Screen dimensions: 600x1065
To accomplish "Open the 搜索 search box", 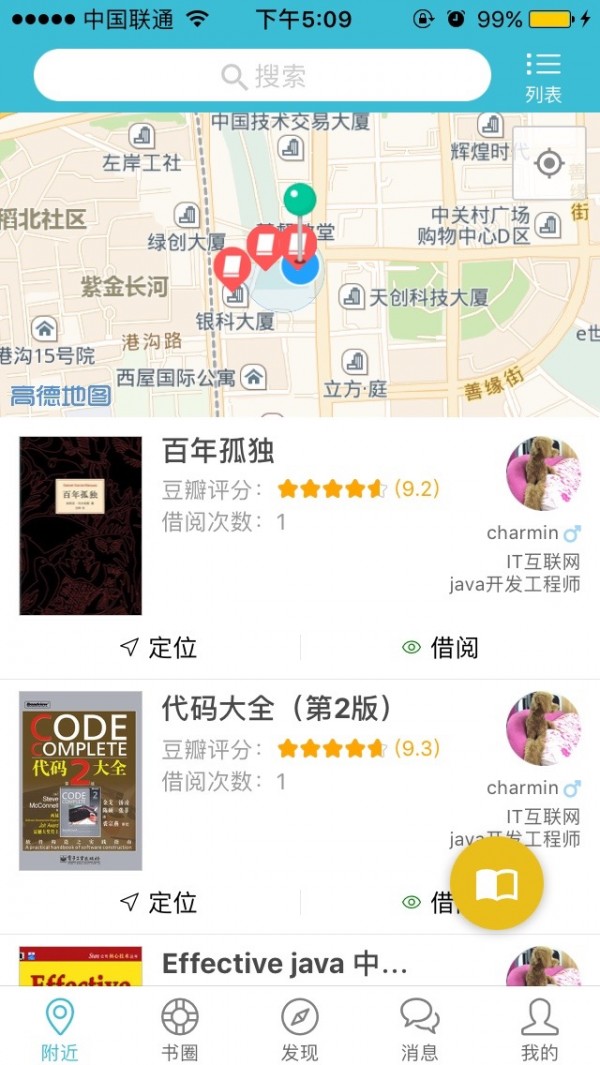I will [262, 75].
